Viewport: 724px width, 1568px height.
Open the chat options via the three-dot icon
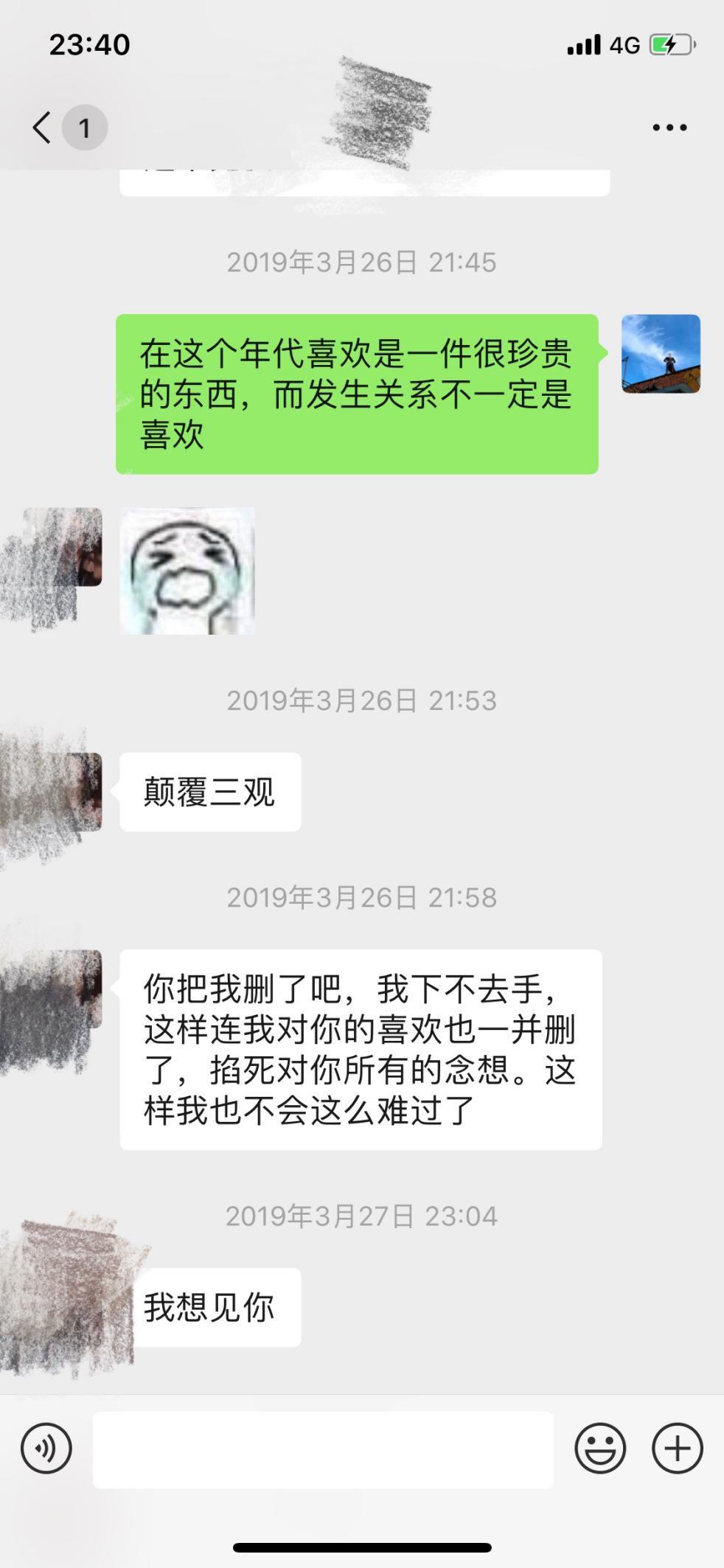click(667, 127)
